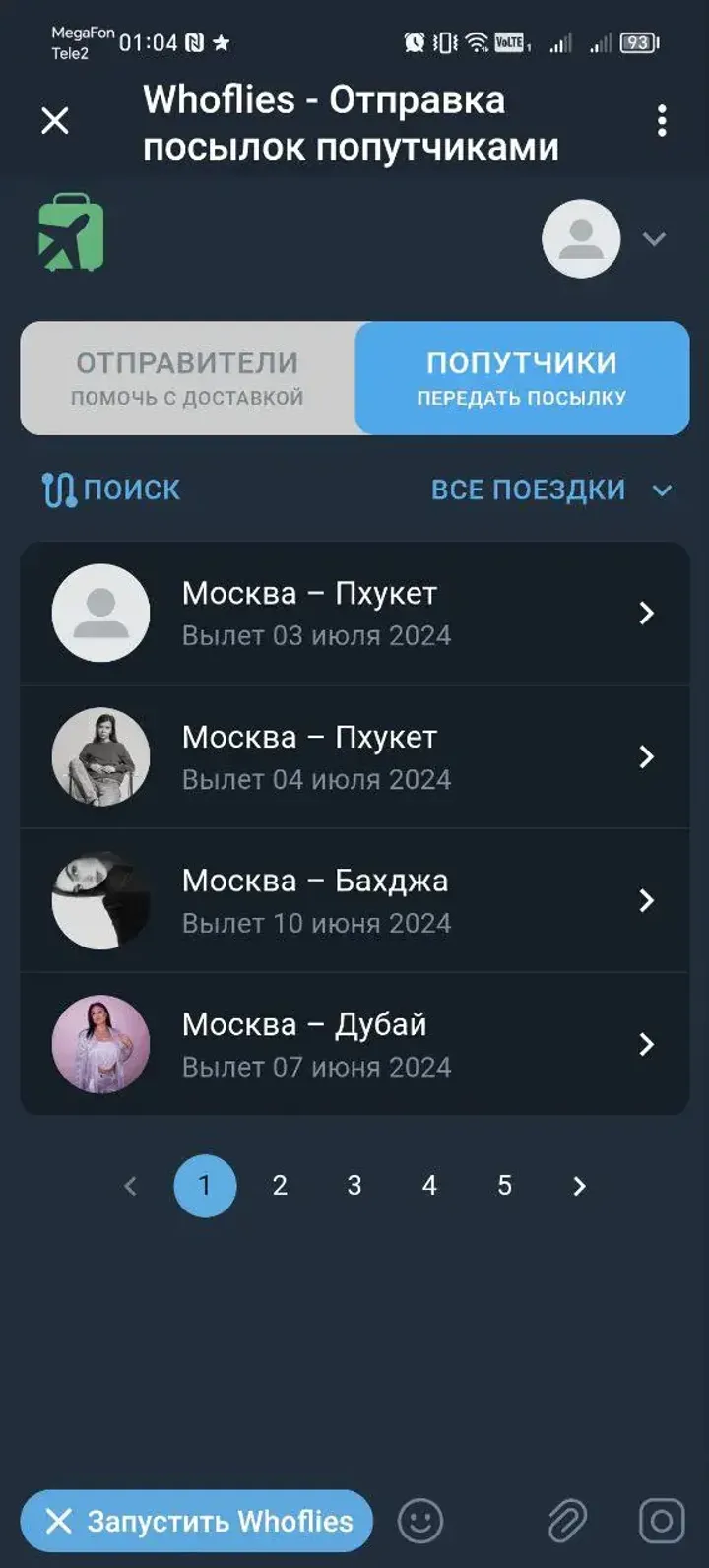Go to the next page with right arrow

click(579, 1186)
